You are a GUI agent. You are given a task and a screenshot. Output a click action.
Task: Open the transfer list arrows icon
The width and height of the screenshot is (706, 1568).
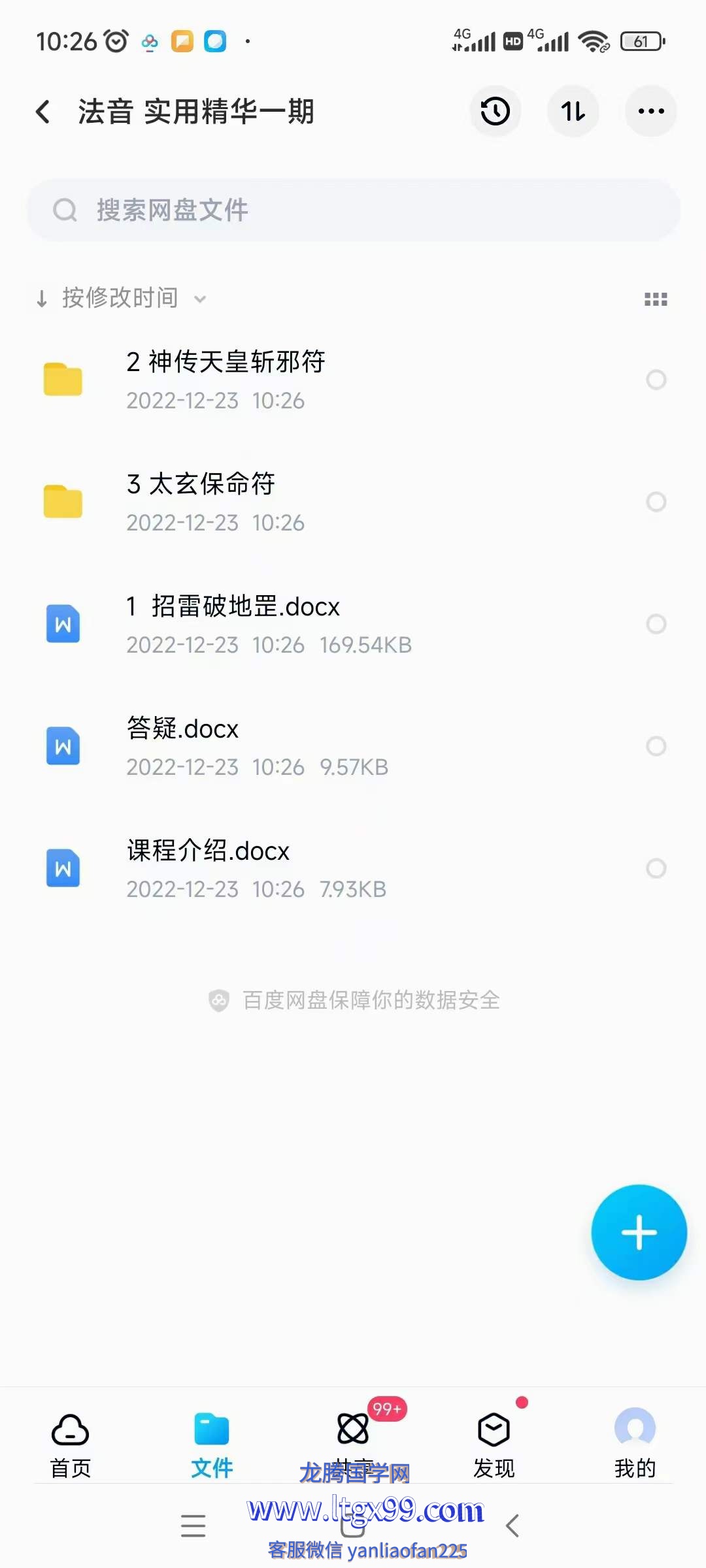[x=573, y=111]
